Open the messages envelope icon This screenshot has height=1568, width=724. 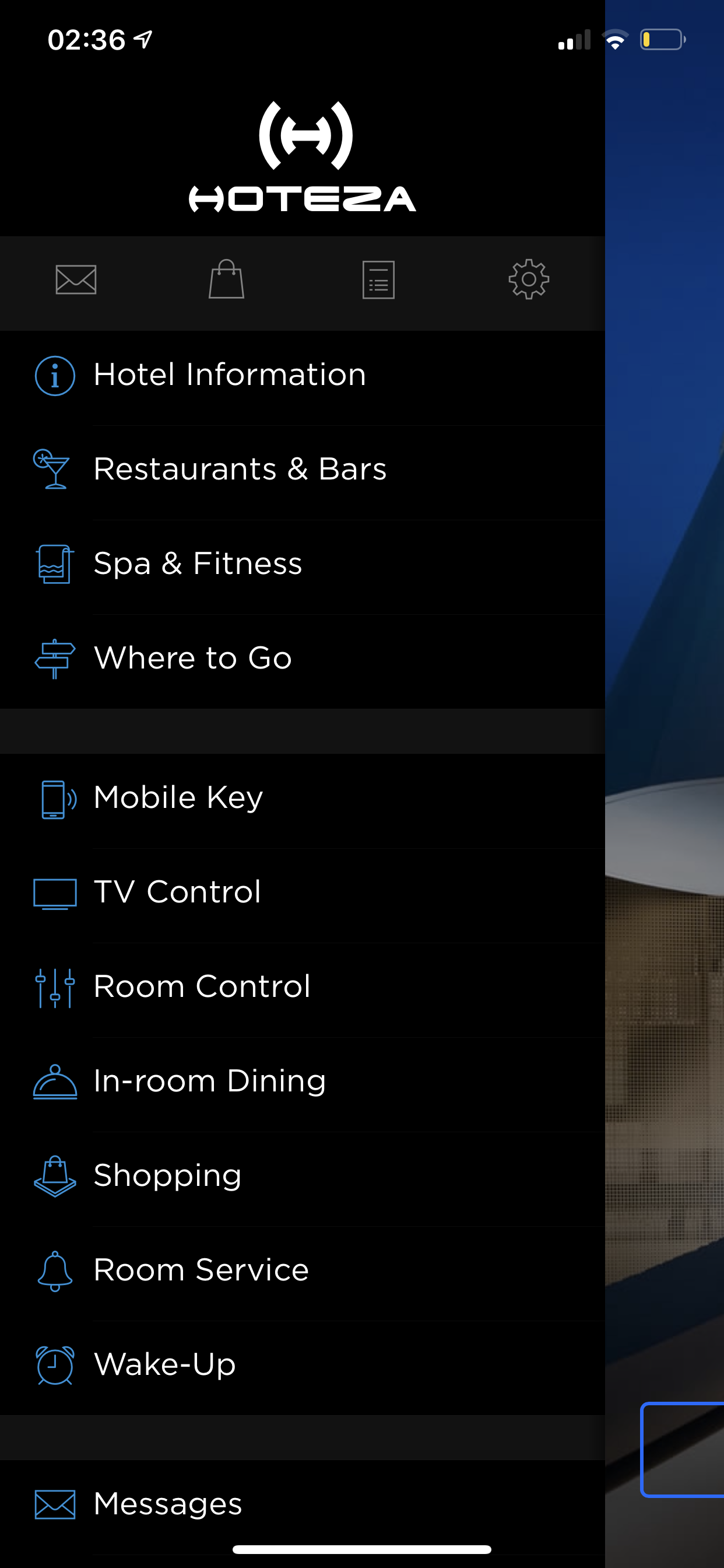tap(75, 279)
